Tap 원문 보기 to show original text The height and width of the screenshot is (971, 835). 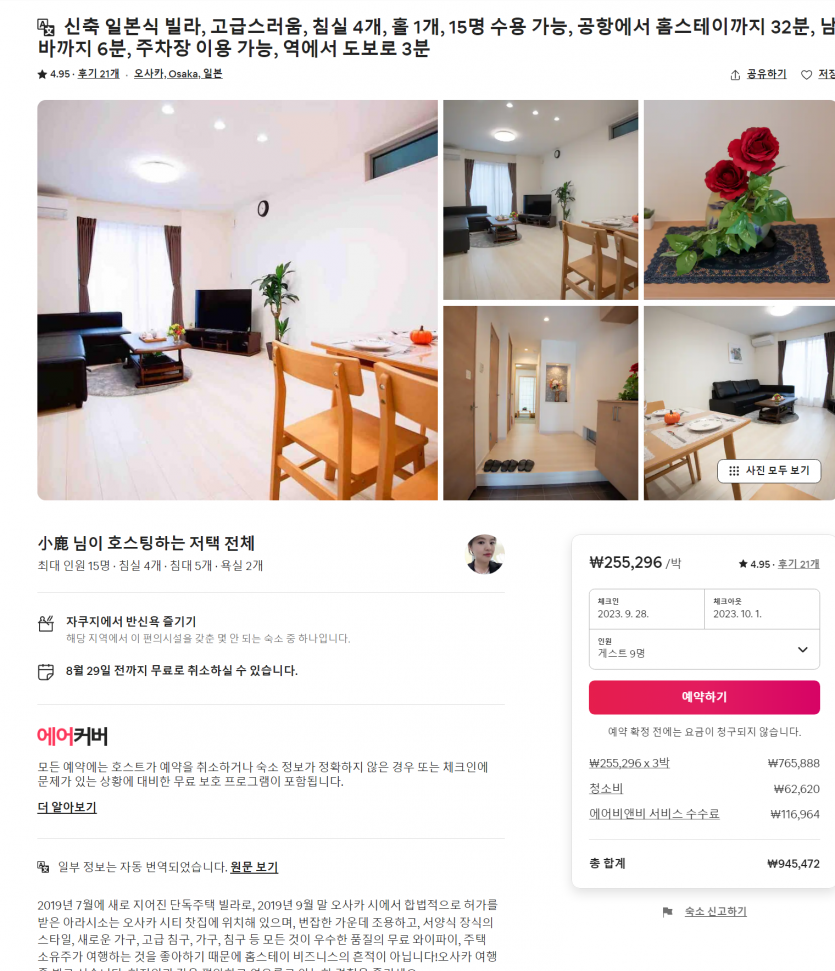(x=254, y=867)
